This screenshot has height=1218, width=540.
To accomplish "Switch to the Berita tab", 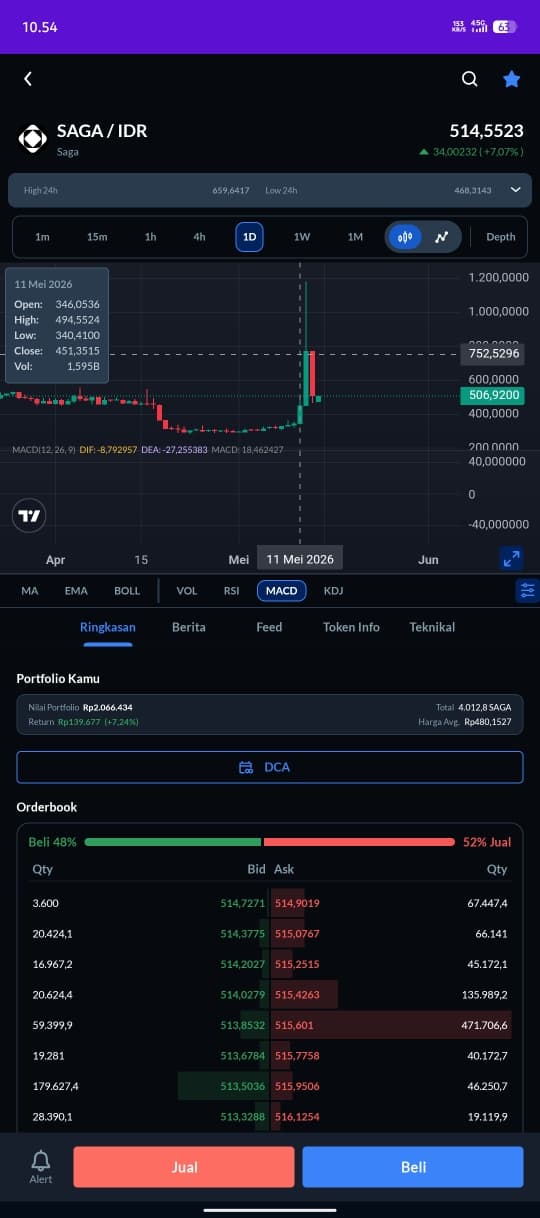I will (189, 627).
